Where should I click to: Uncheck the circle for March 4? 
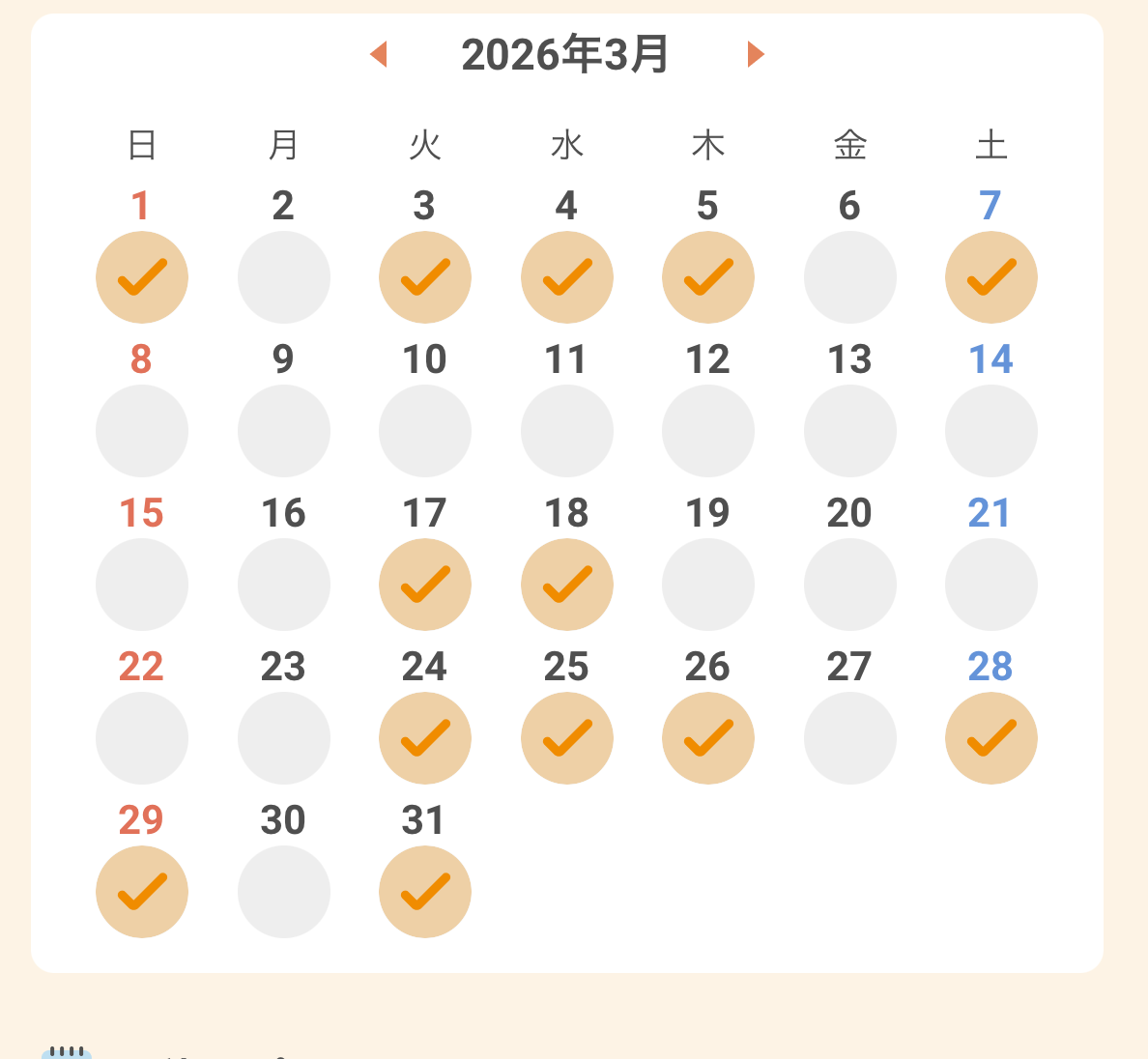tap(567, 277)
